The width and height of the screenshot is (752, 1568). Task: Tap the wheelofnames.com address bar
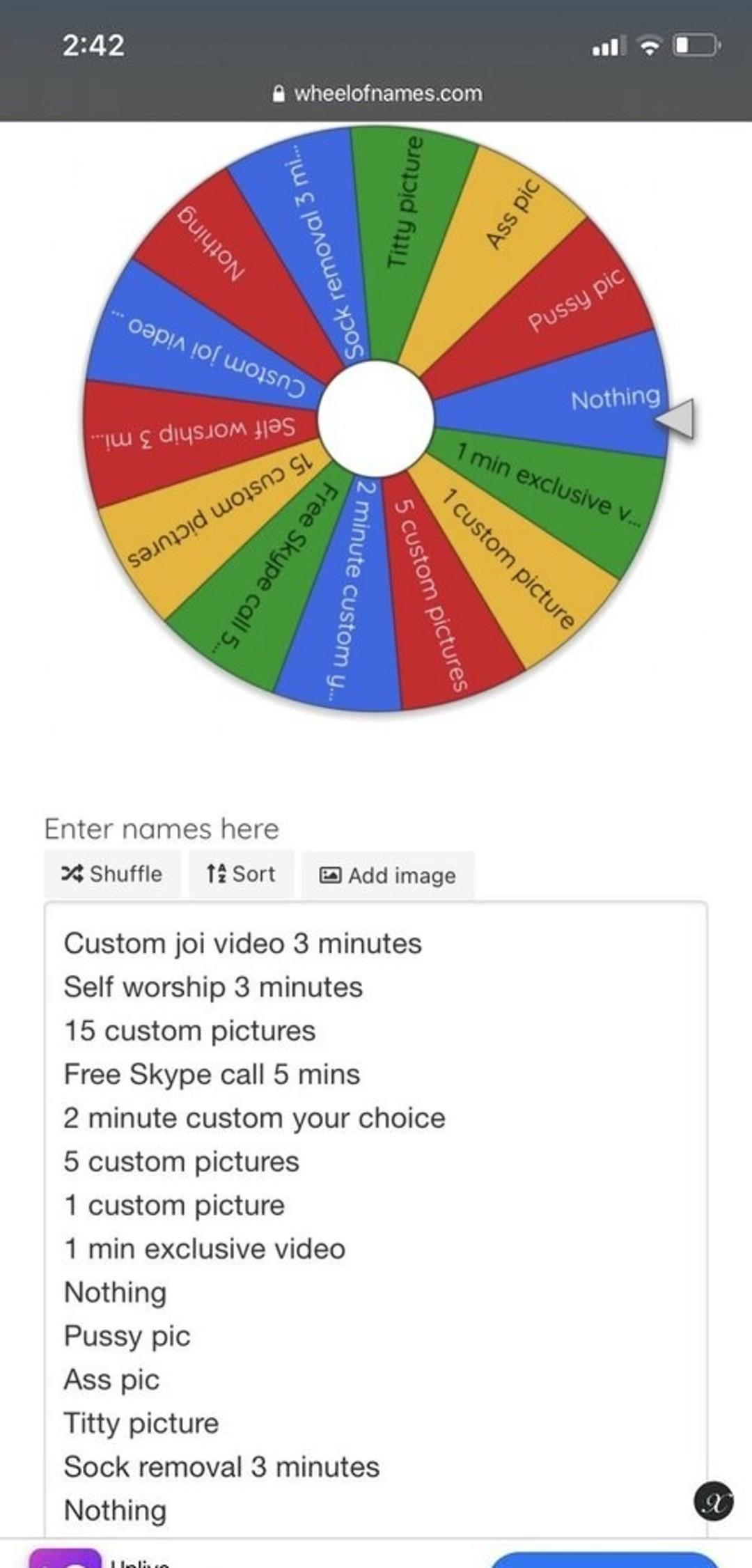click(378, 93)
